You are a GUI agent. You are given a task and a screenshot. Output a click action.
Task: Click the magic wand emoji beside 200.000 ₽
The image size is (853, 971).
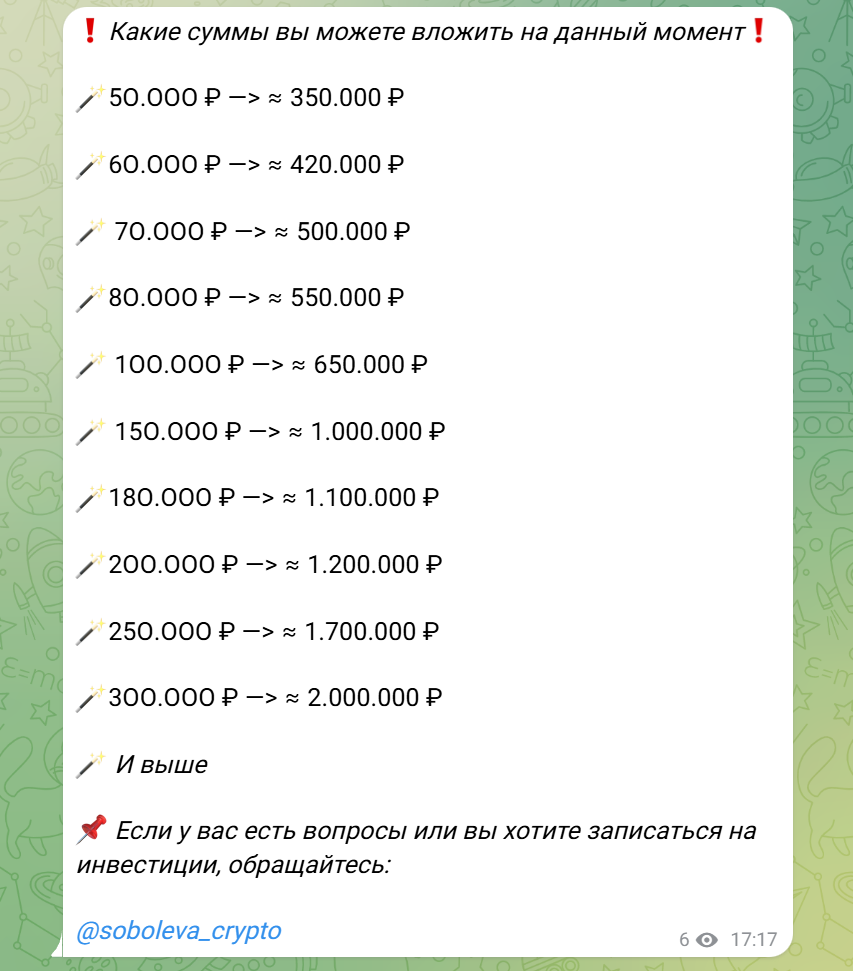tap(88, 563)
